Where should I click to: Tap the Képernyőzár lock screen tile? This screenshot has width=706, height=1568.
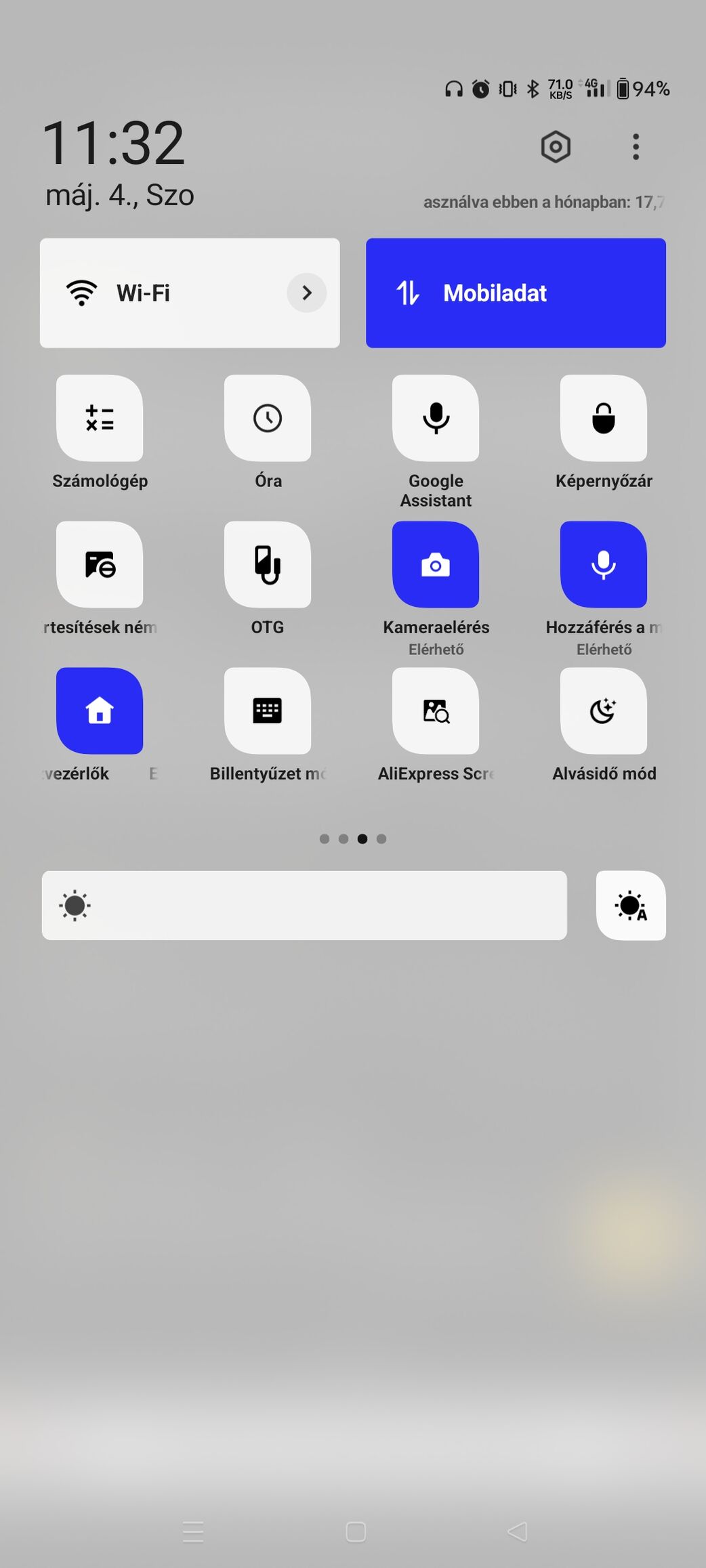pyautogui.click(x=604, y=419)
